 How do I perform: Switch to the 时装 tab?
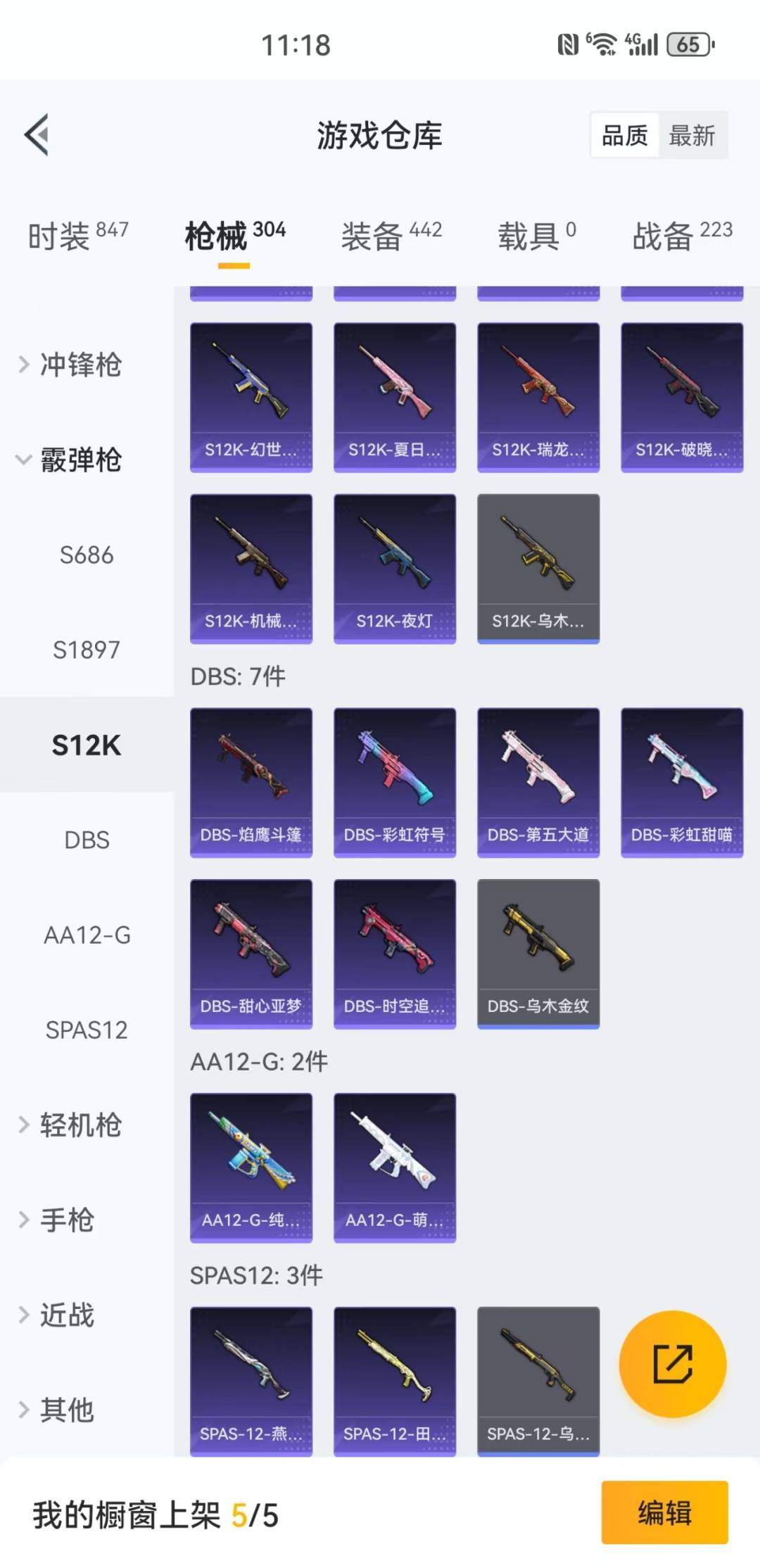77,236
